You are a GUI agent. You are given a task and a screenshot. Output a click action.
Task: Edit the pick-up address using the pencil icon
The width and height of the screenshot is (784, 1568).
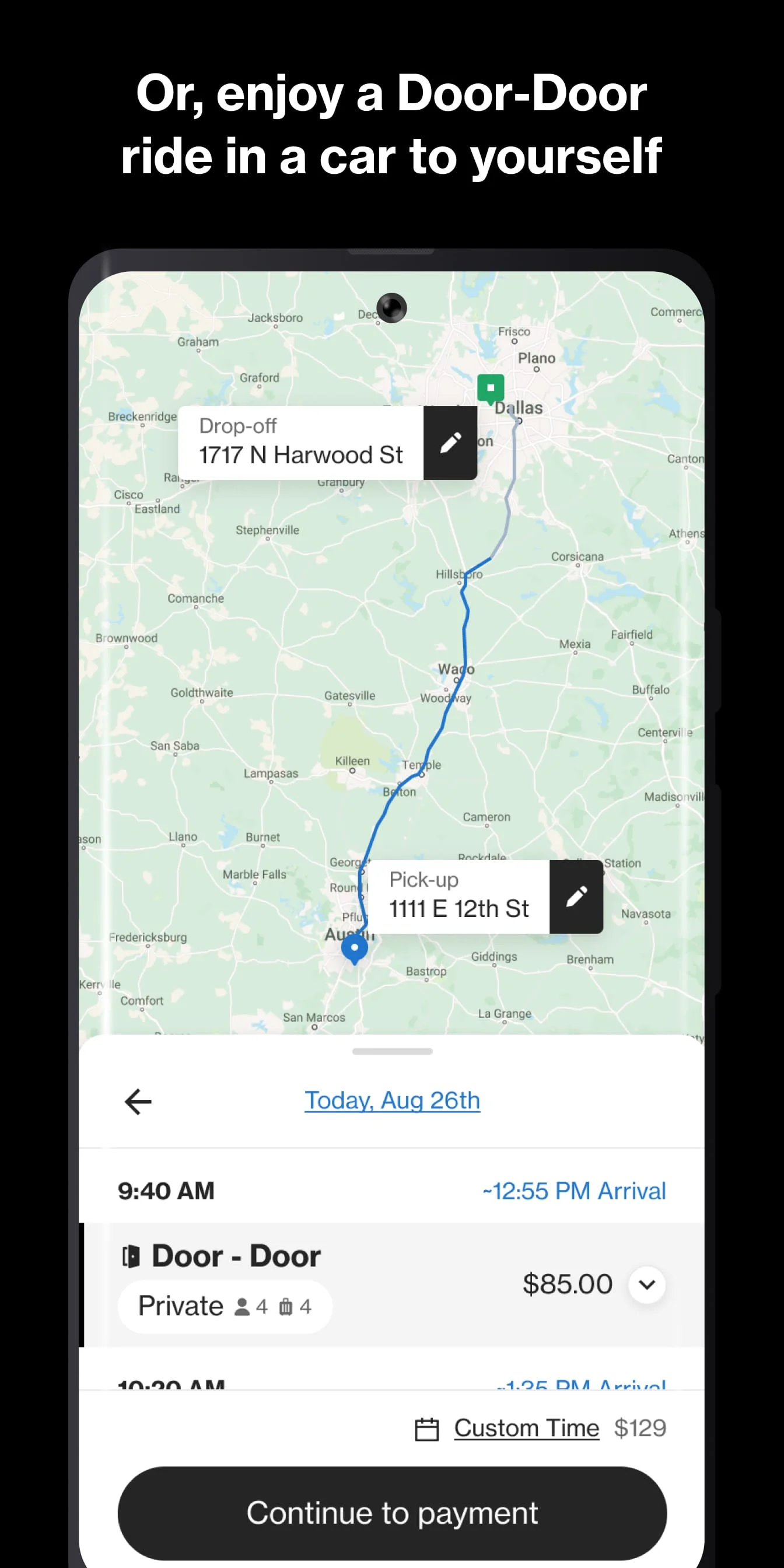coord(576,897)
